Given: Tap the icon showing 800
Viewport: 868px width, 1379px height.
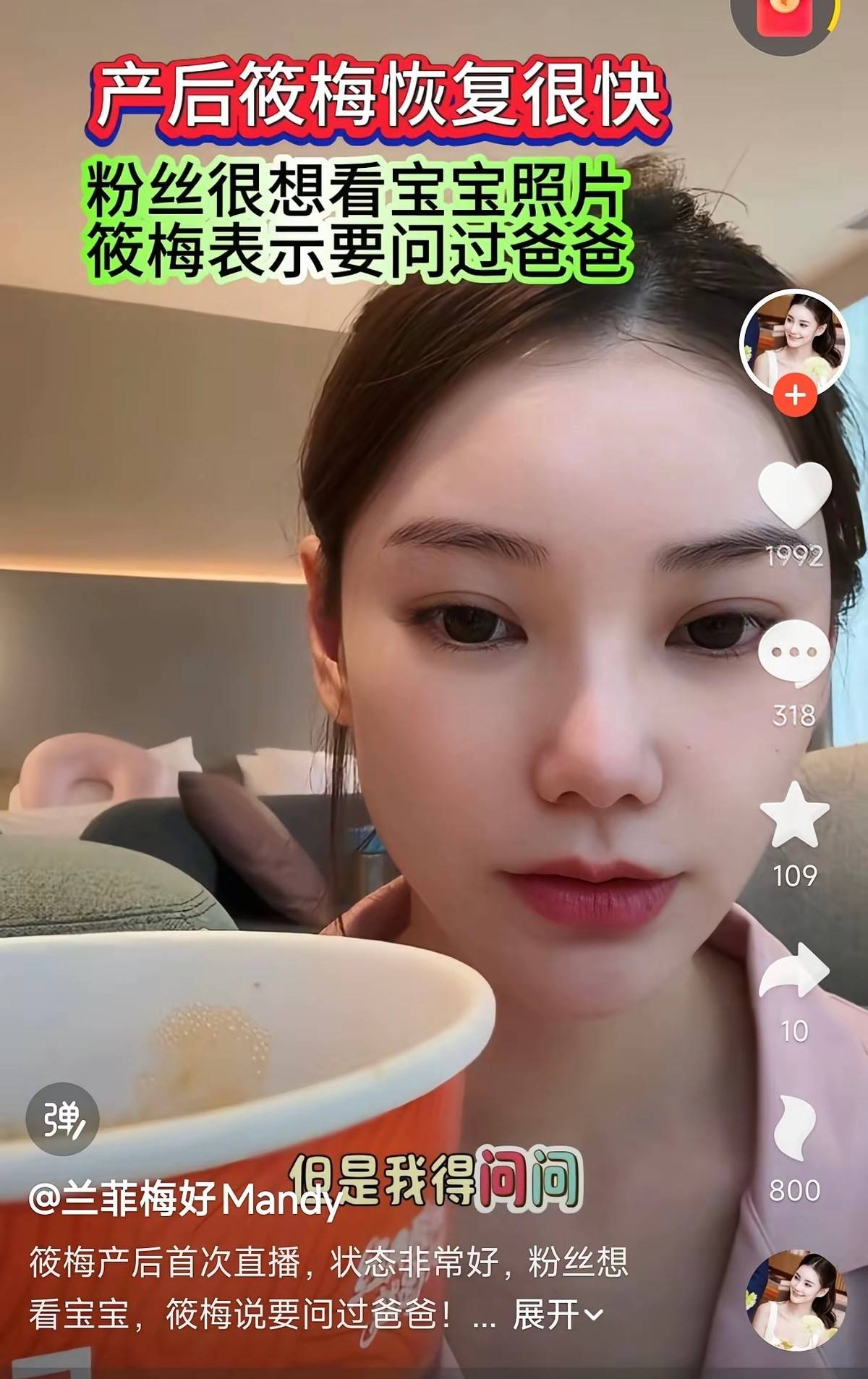Looking at the screenshot, I should [x=794, y=1129].
